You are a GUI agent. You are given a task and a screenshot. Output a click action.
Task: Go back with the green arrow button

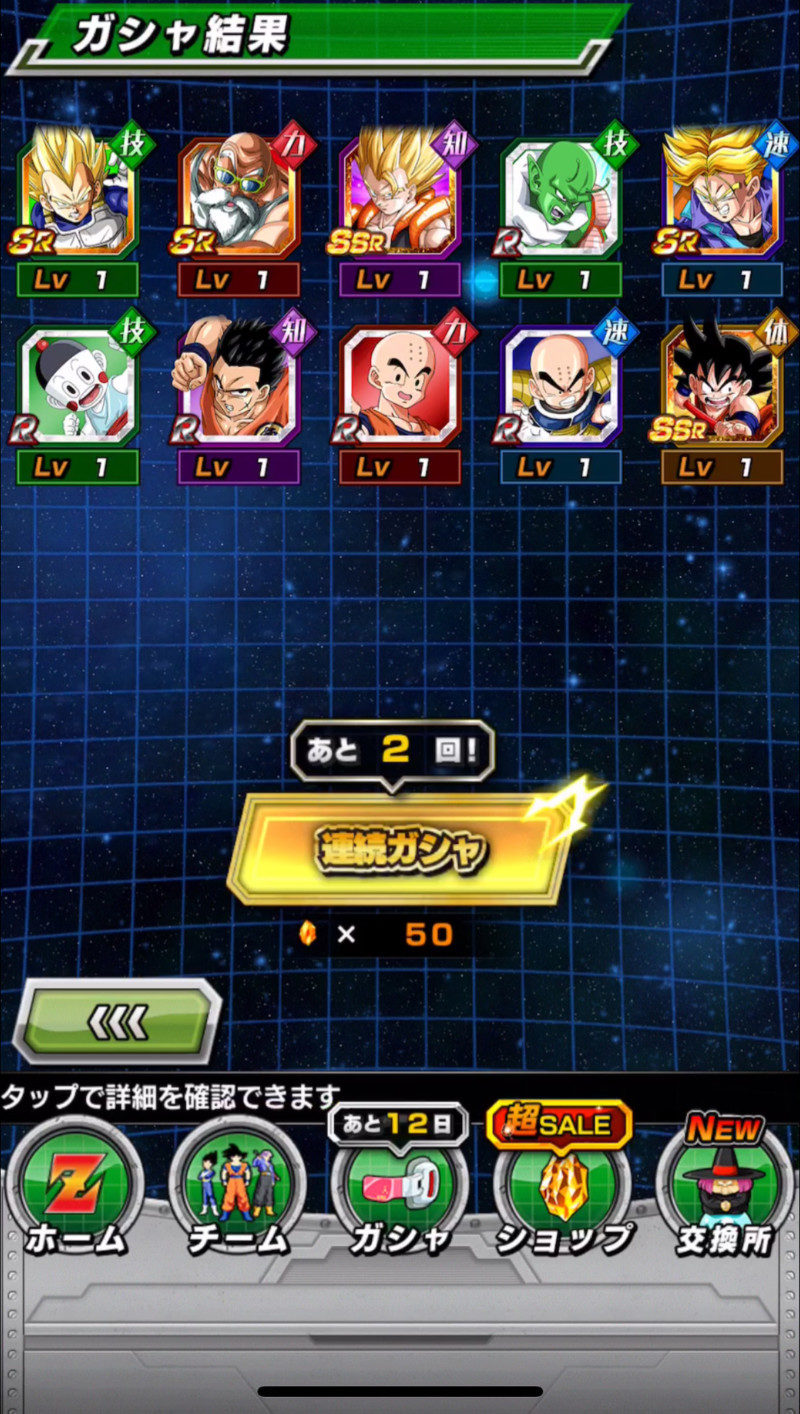[x=118, y=1021]
